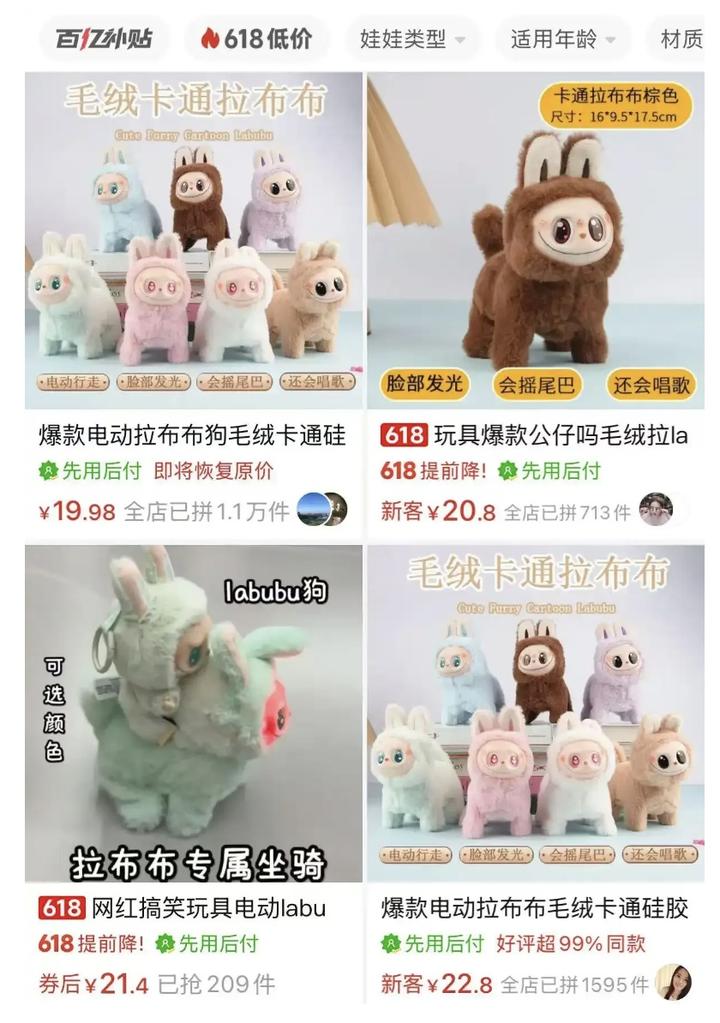
Task: Select the 618低价 filter chip
Action: point(256,39)
